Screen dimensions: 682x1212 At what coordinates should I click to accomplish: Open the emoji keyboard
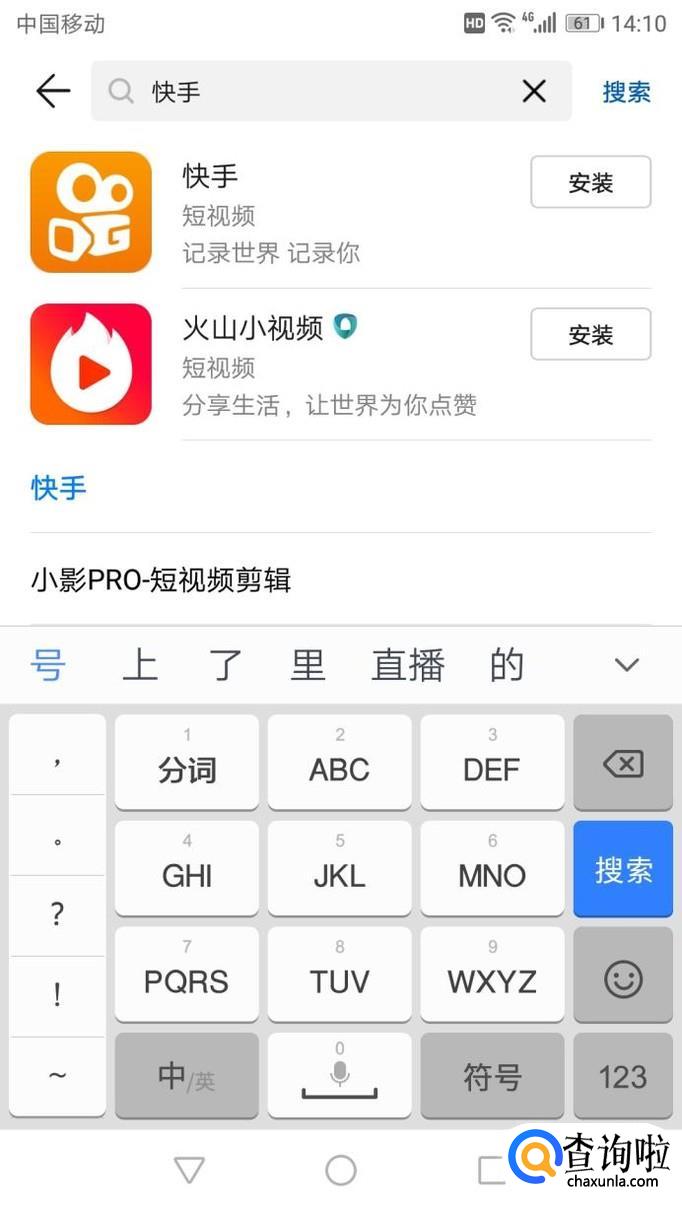[x=622, y=977]
